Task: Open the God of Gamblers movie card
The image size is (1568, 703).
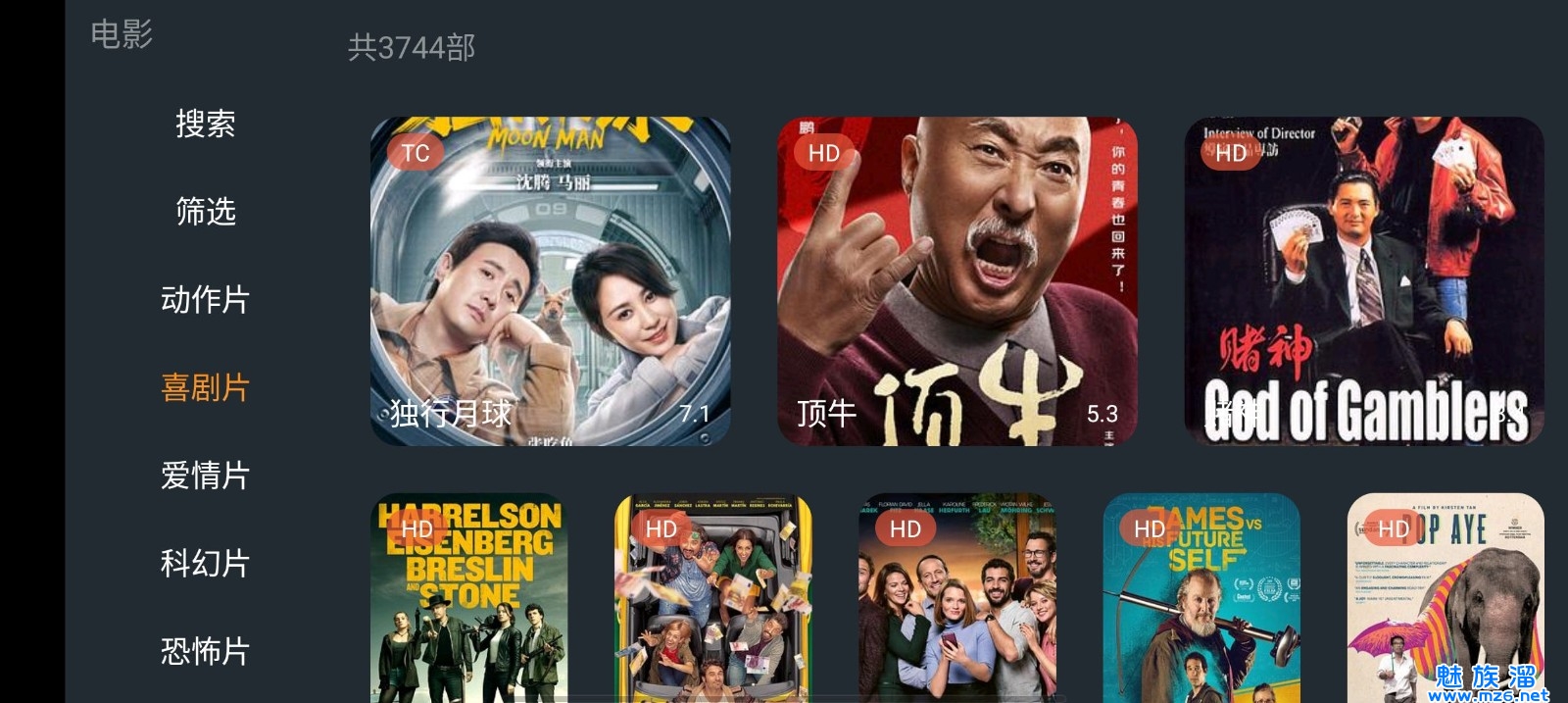Action: tap(1363, 281)
